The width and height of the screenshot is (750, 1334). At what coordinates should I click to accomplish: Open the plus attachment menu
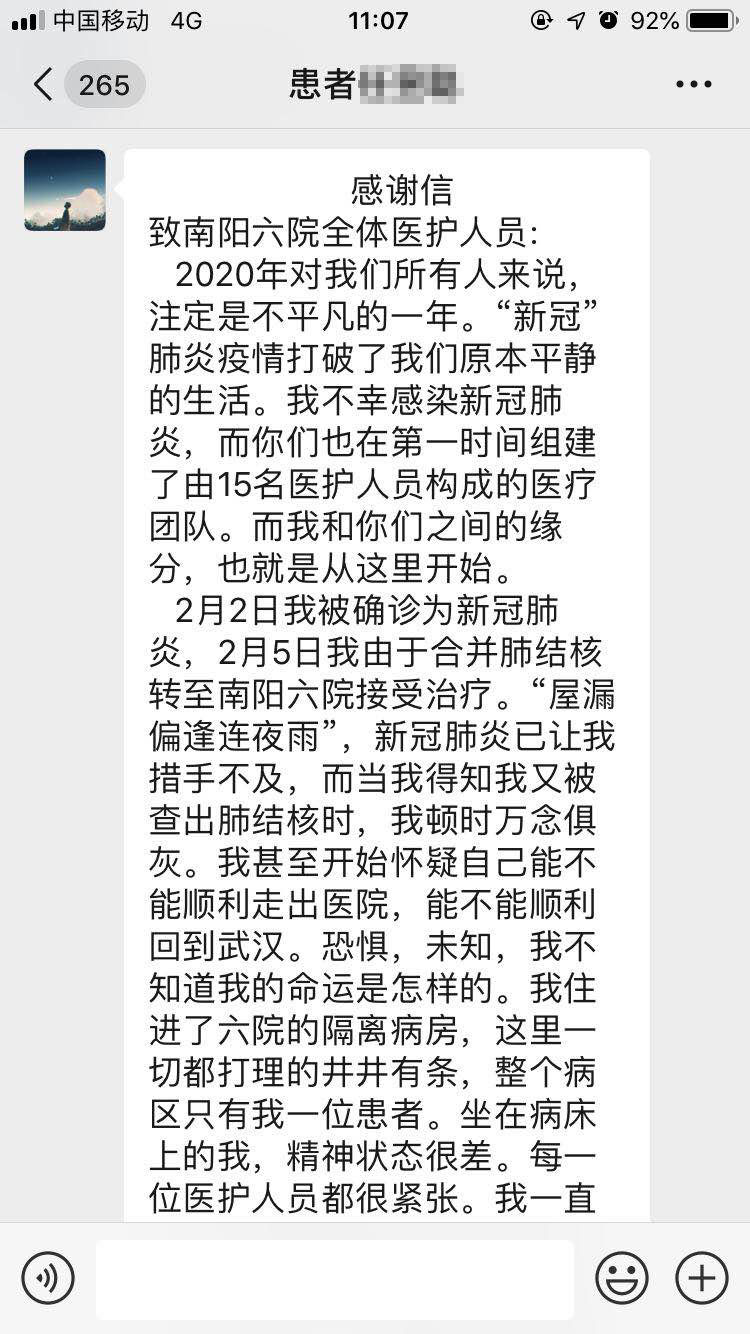click(702, 1277)
